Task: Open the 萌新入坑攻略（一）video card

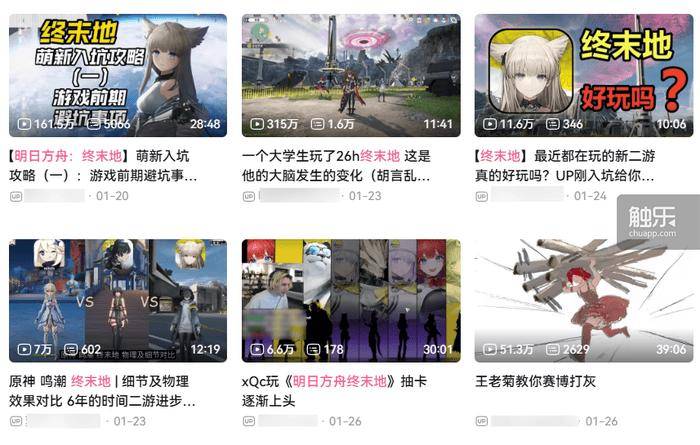Action: 118,75
